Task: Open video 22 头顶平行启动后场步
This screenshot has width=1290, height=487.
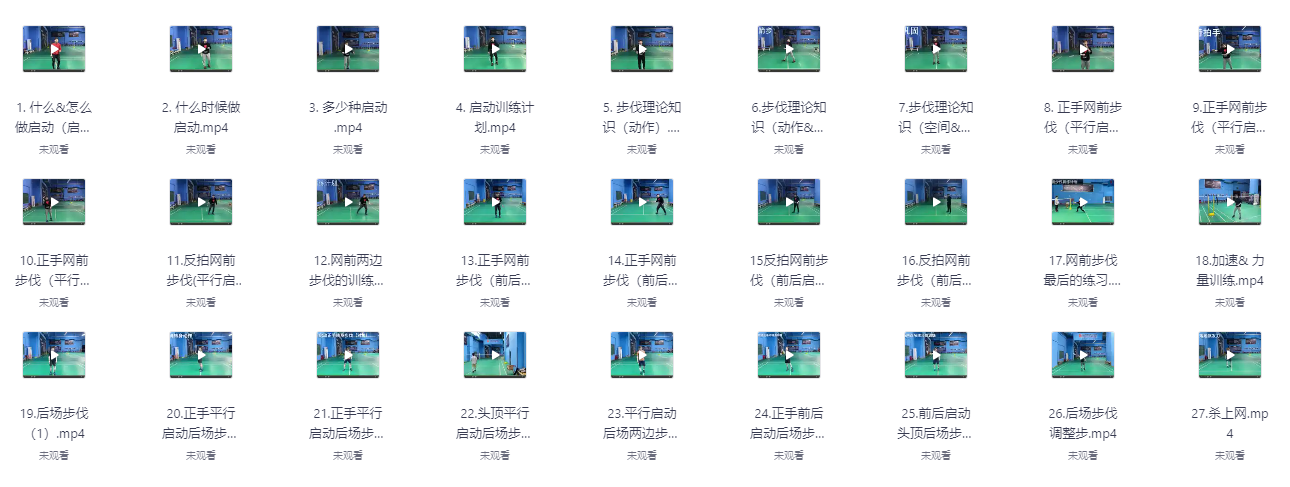Action: [x=495, y=355]
